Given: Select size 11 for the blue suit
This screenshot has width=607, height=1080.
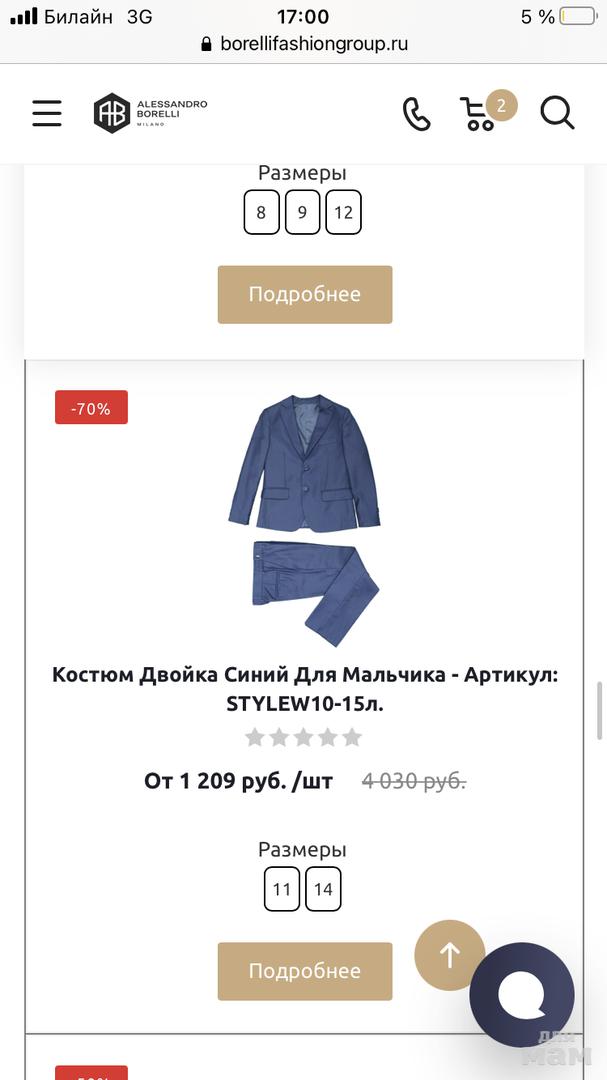Looking at the screenshot, I should pos(282,889).
